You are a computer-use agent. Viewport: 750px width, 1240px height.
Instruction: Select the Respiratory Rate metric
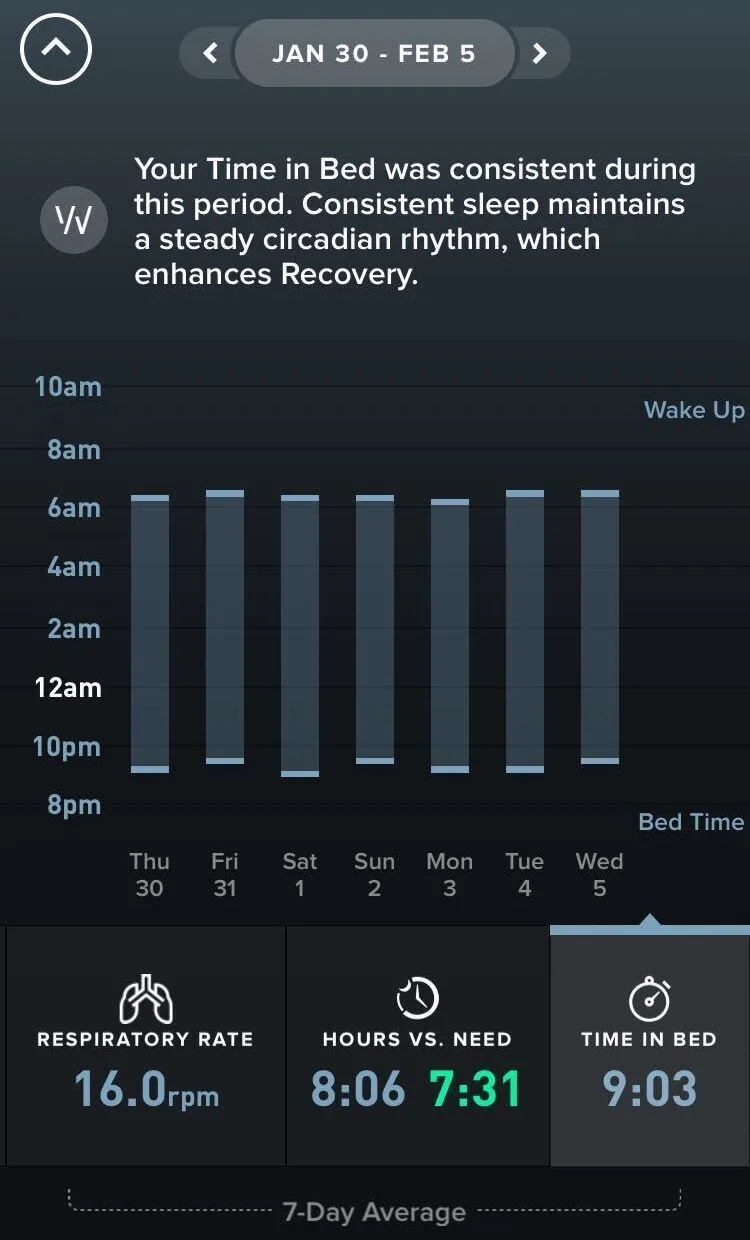[146, 1045]
